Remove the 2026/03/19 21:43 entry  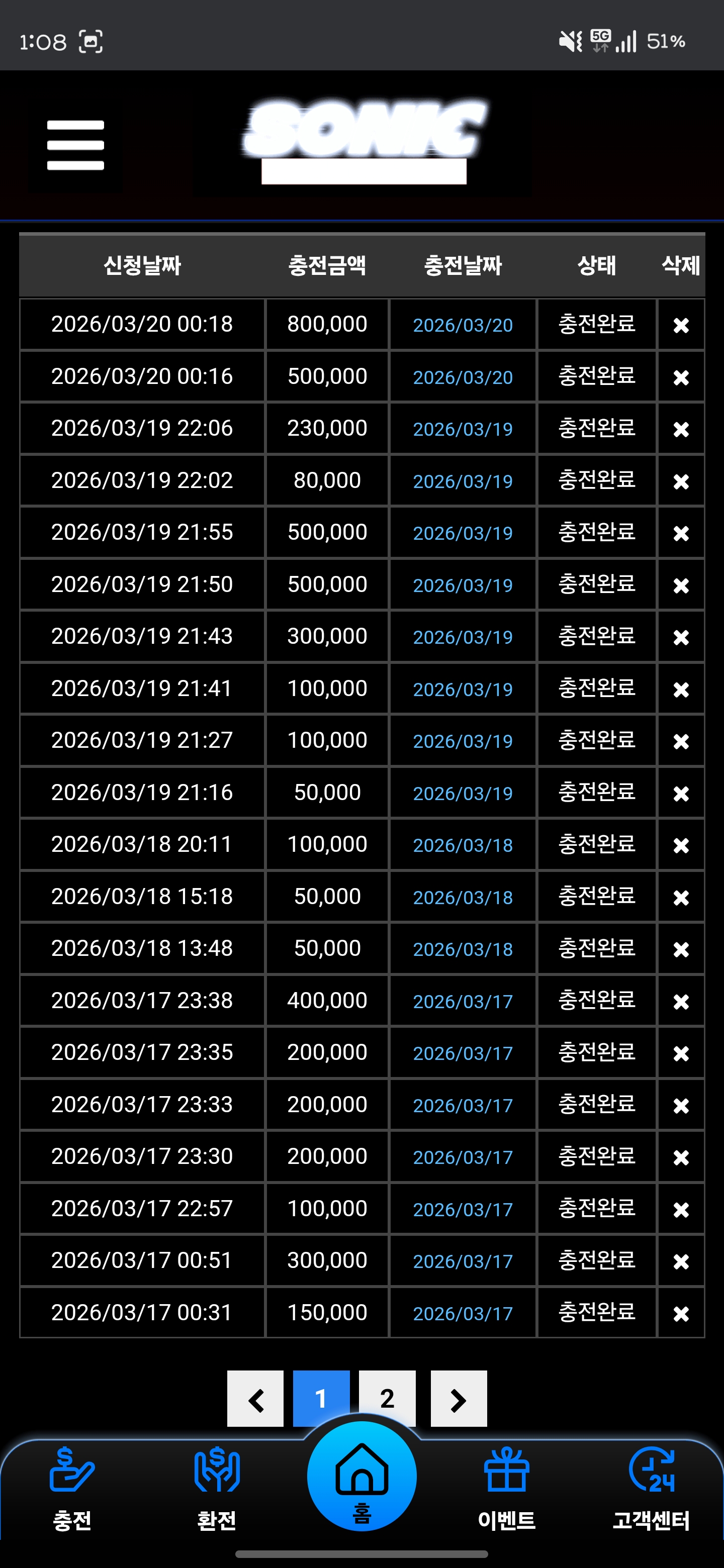tap(681, 637)
